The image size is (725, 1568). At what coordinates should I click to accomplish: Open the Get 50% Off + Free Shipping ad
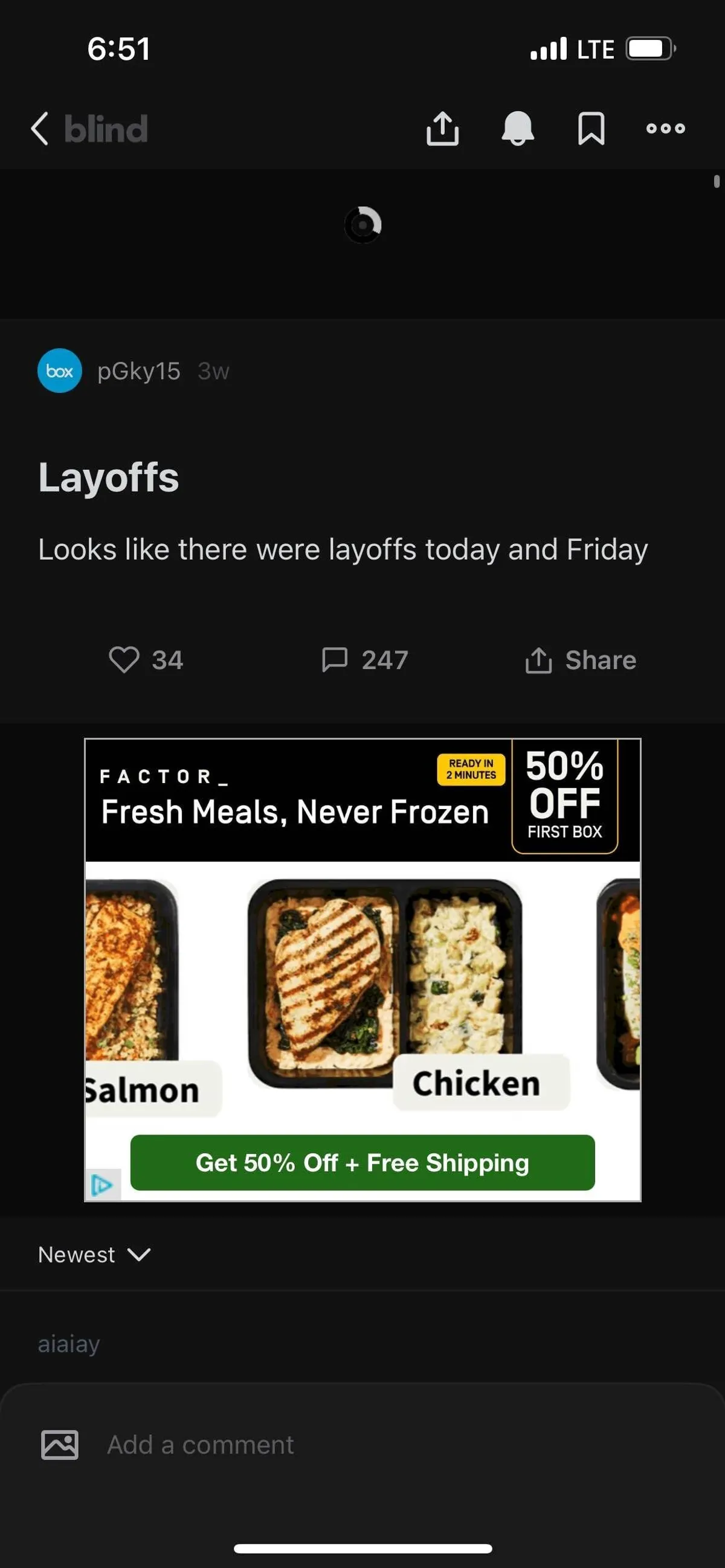(x=362, y=1162)
